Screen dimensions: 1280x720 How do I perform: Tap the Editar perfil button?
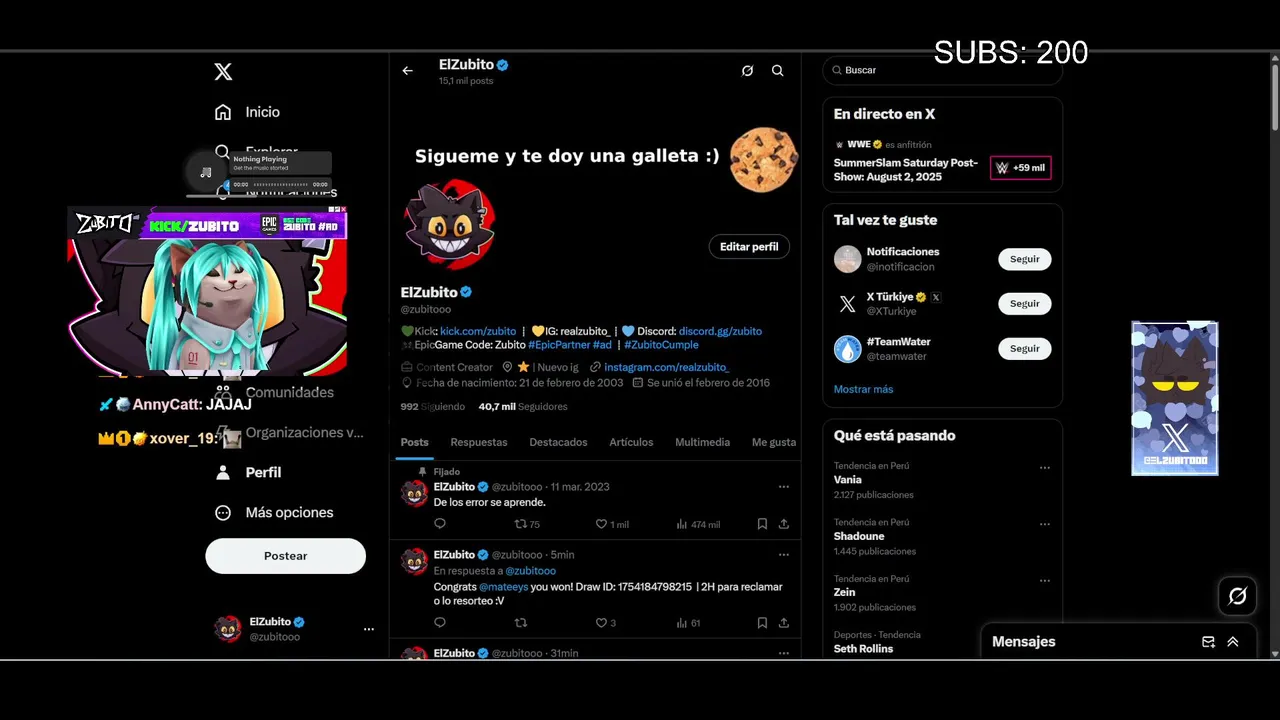click(749, 247)
